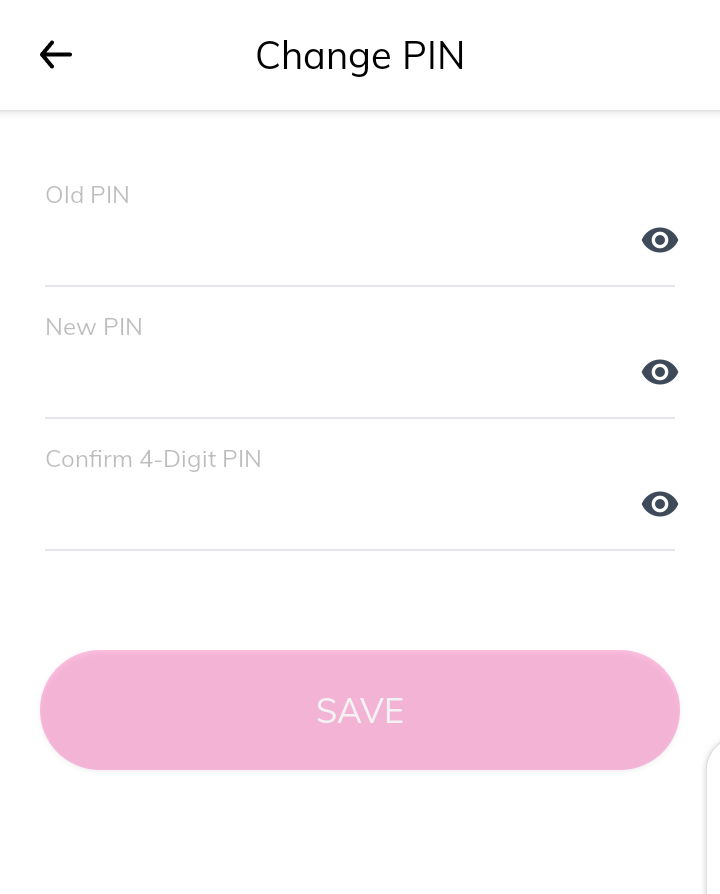Reveal the New PIN digits
The height and width of the screenshot is (894, 720).
[659, 372]
